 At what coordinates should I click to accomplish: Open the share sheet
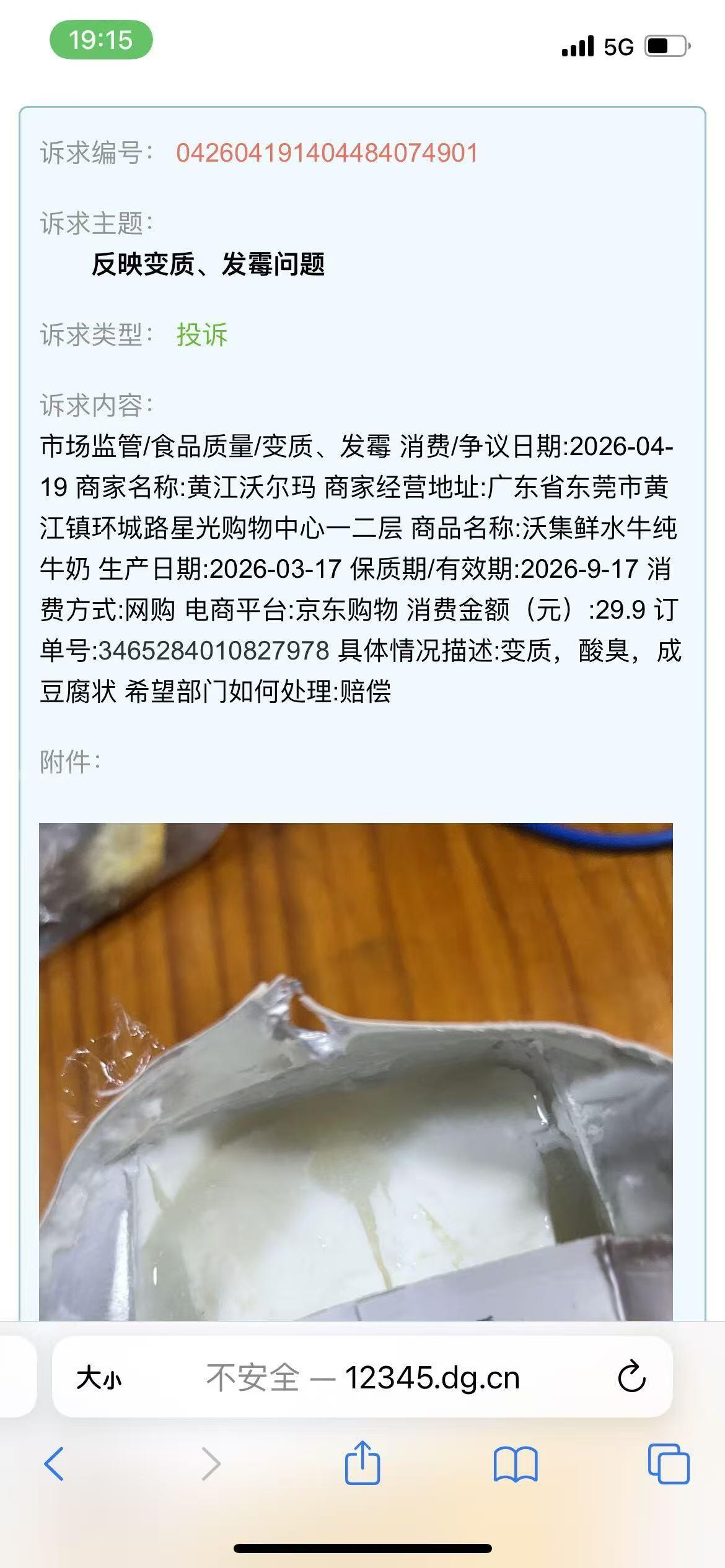click(362, 1463)
